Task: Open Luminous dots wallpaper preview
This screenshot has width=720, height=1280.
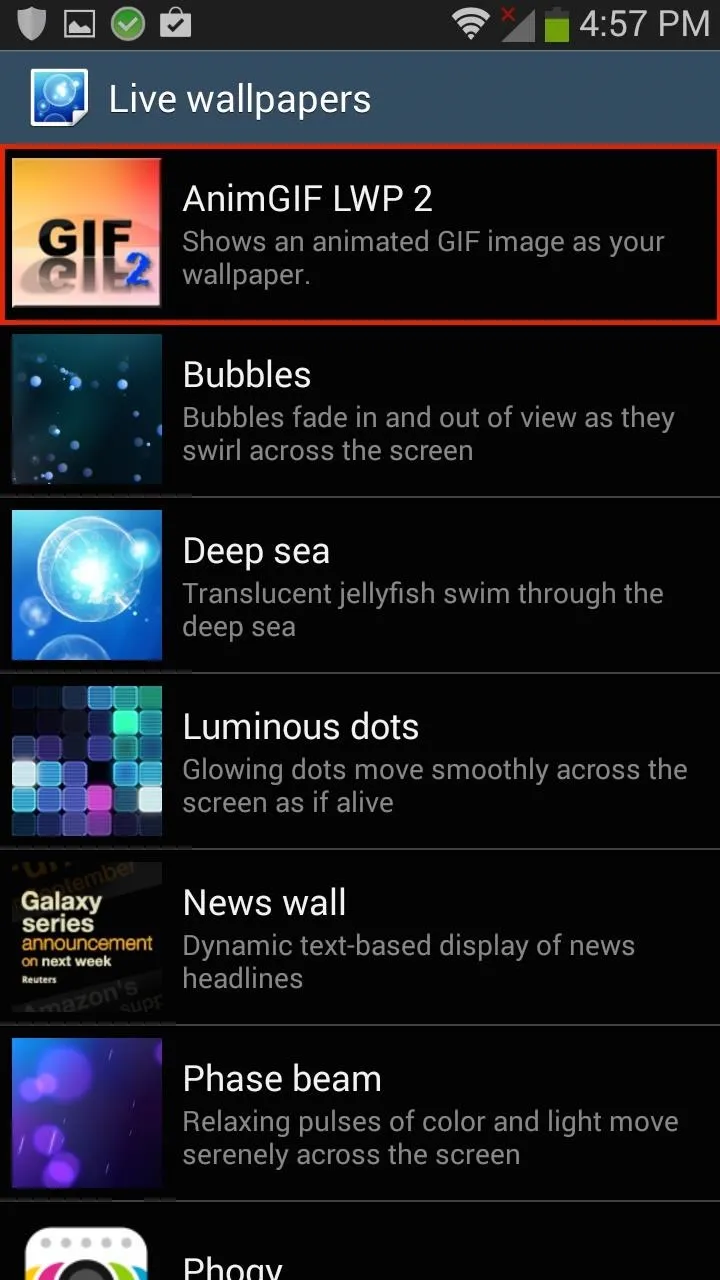Action: click(360, 762)
